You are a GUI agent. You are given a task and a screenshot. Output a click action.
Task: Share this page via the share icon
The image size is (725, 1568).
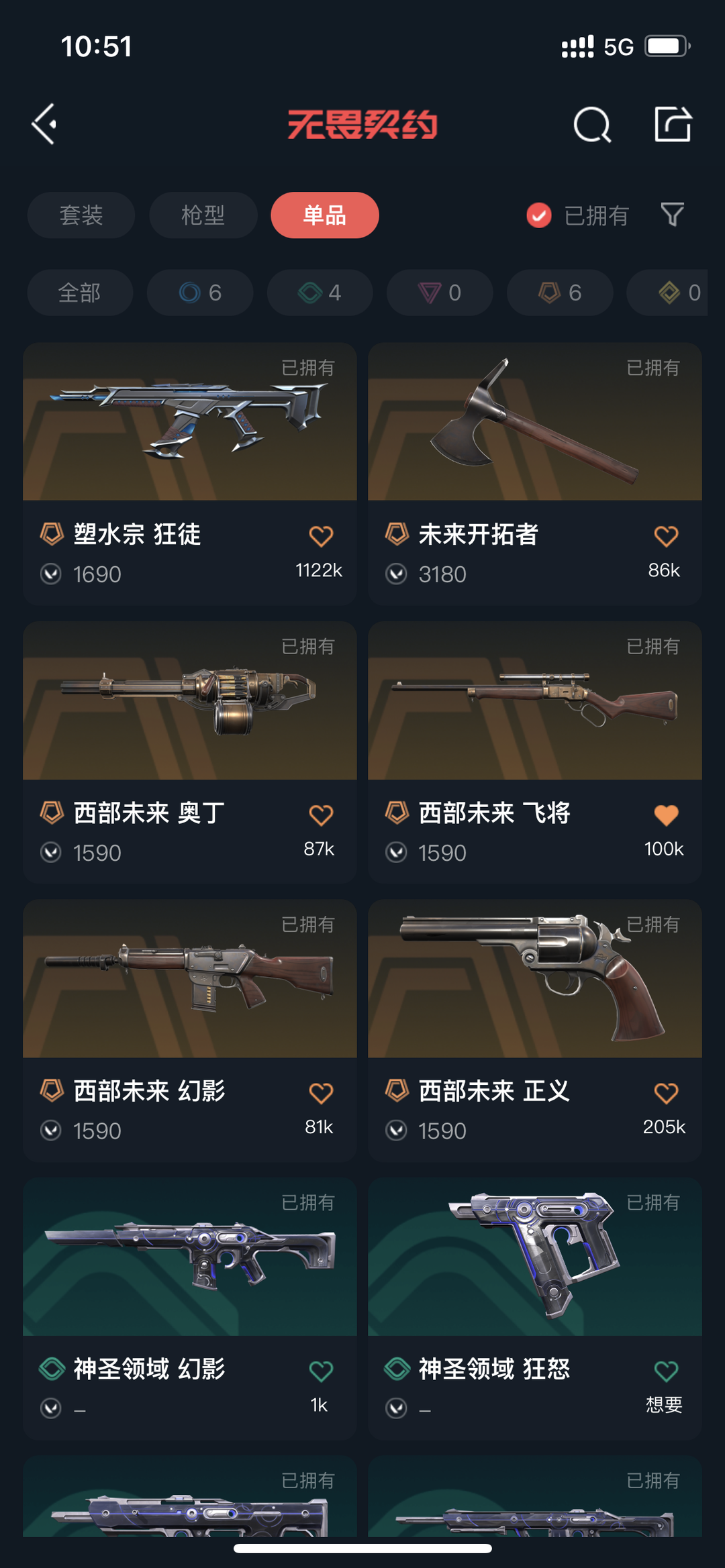673,124
